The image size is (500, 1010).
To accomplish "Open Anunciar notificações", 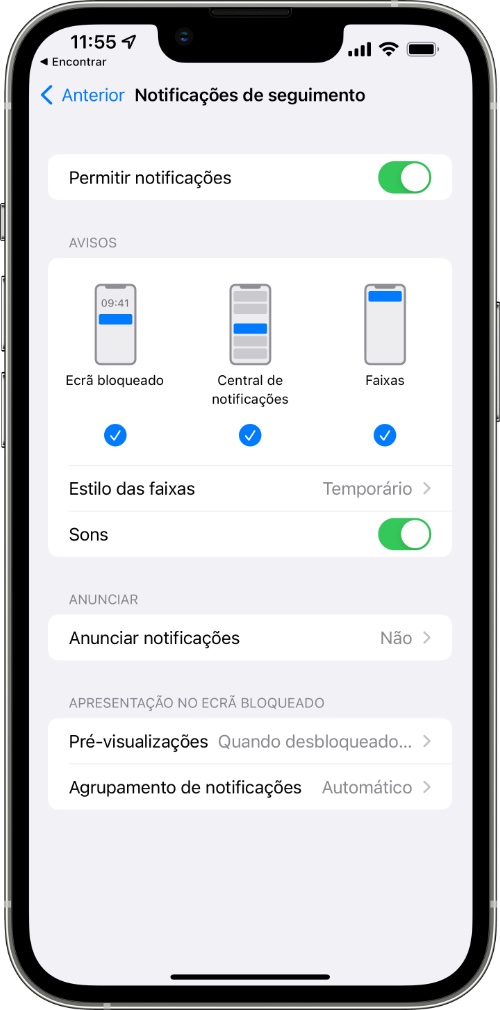I will pyautogui.click(x=250, y=638).
